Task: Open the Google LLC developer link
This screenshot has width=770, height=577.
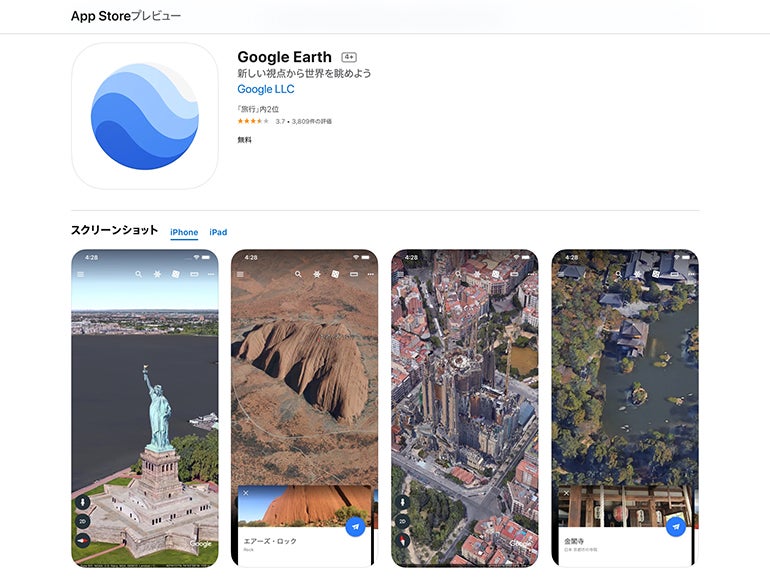Action: (x=265, y=89)
